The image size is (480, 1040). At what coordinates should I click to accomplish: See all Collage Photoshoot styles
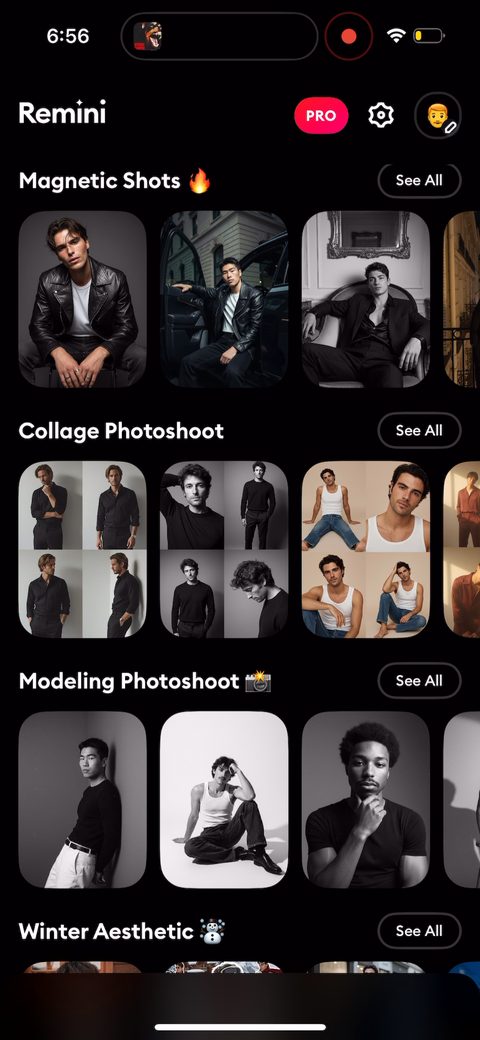pos(419,430)
